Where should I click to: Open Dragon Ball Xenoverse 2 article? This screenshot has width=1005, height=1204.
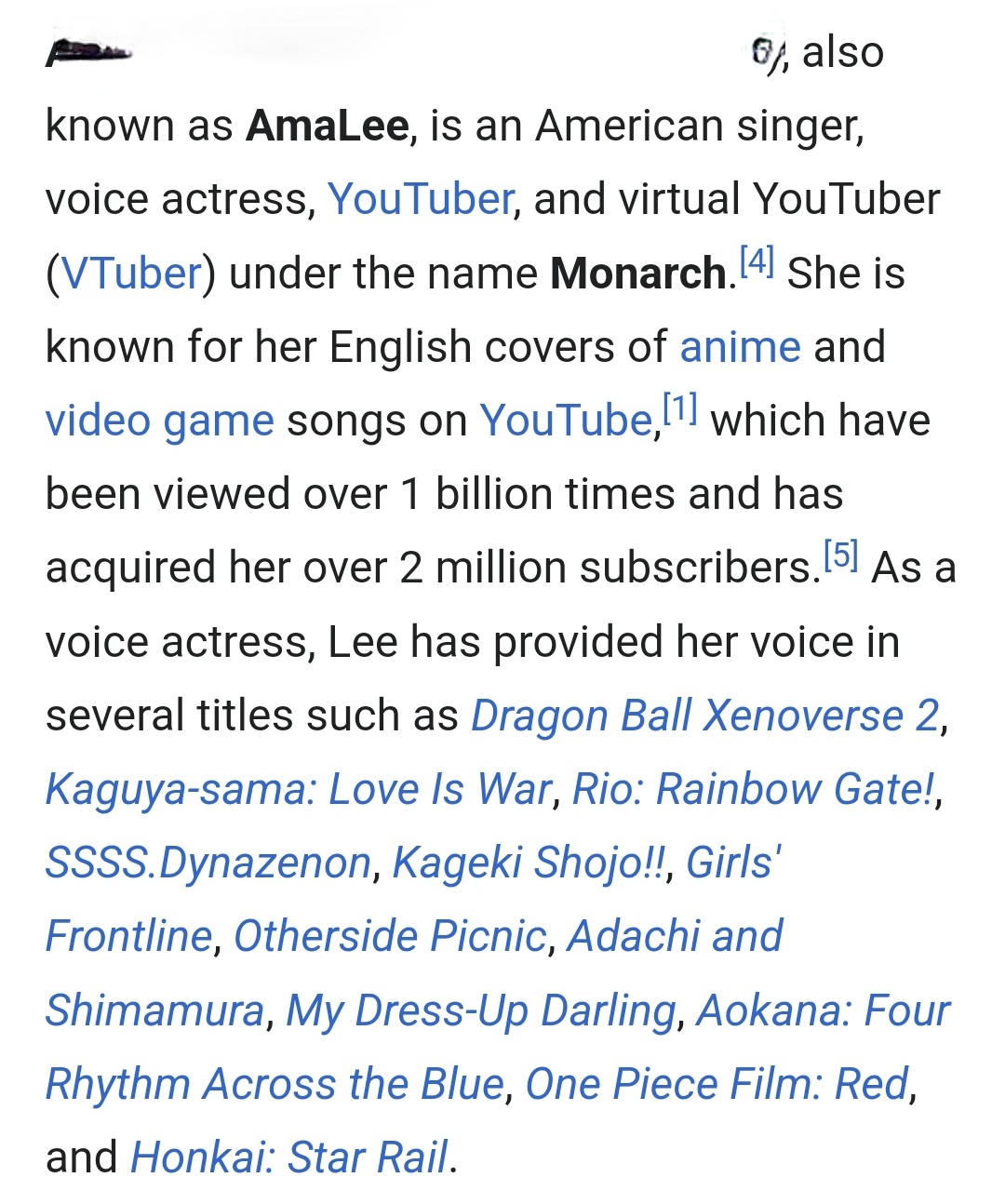coord(705,716)
